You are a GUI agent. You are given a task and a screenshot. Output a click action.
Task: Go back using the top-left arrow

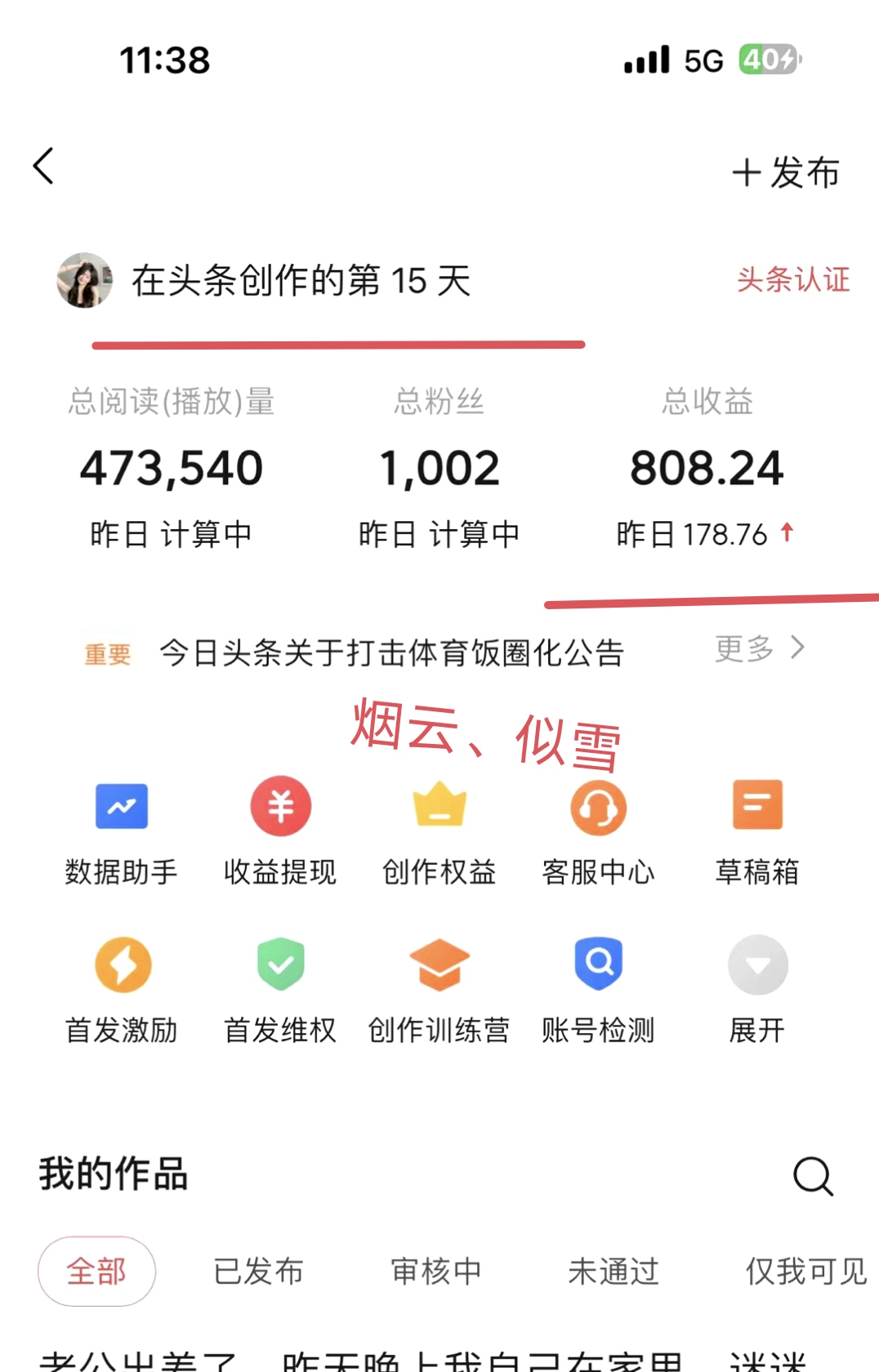point(44,167)
